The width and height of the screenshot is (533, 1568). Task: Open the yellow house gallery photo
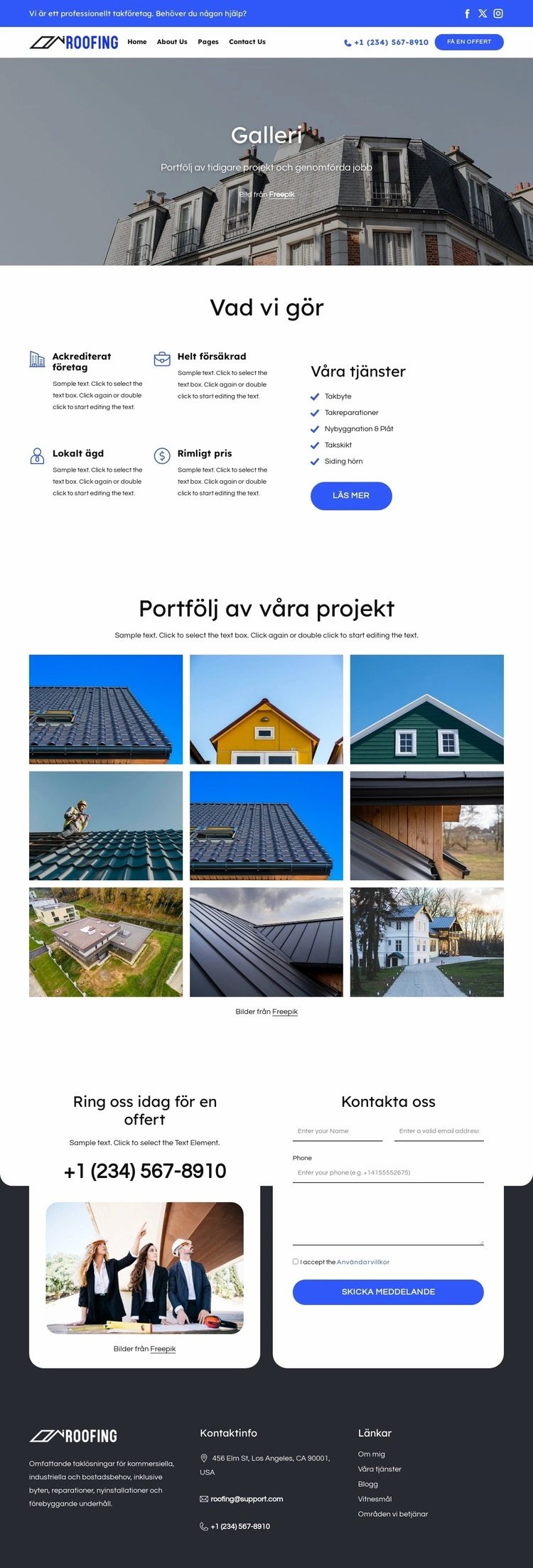tap(266, 709)
